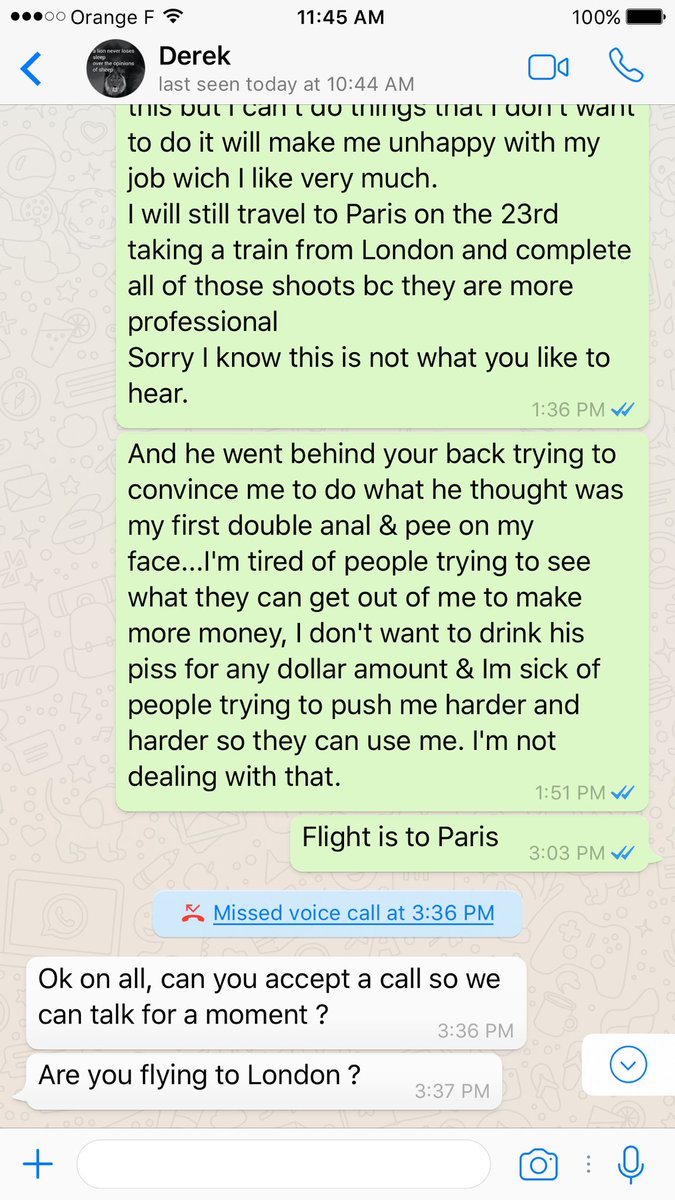
Task: Start a video call with Derek
Action: pyautogui.click(x=548, y=67)
